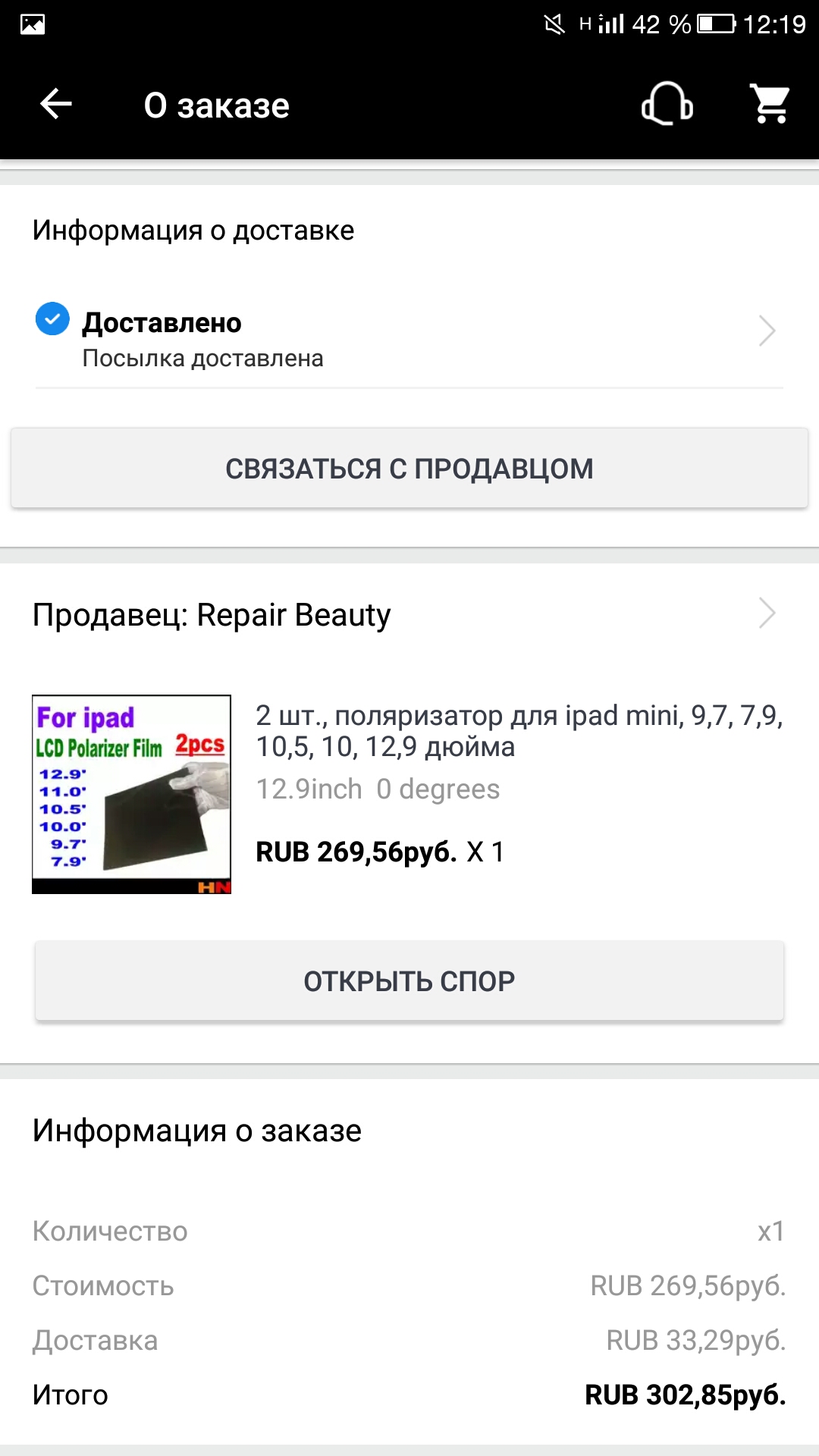Open the shopping cart
This screenshot has height=1456, width=819.
(x=770, y=104)
